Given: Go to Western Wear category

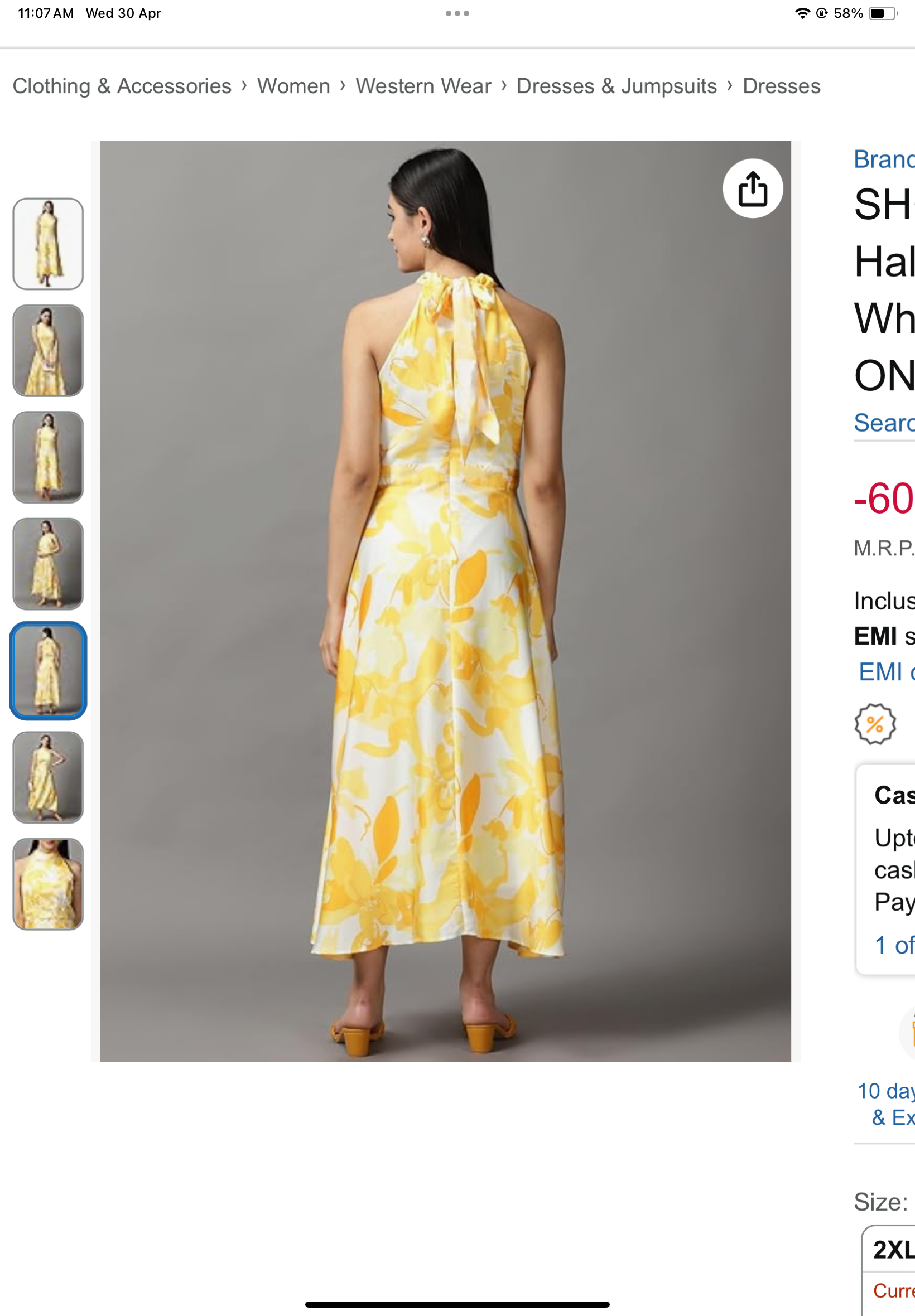Looking at the screenshot, I should click(423, 86).
